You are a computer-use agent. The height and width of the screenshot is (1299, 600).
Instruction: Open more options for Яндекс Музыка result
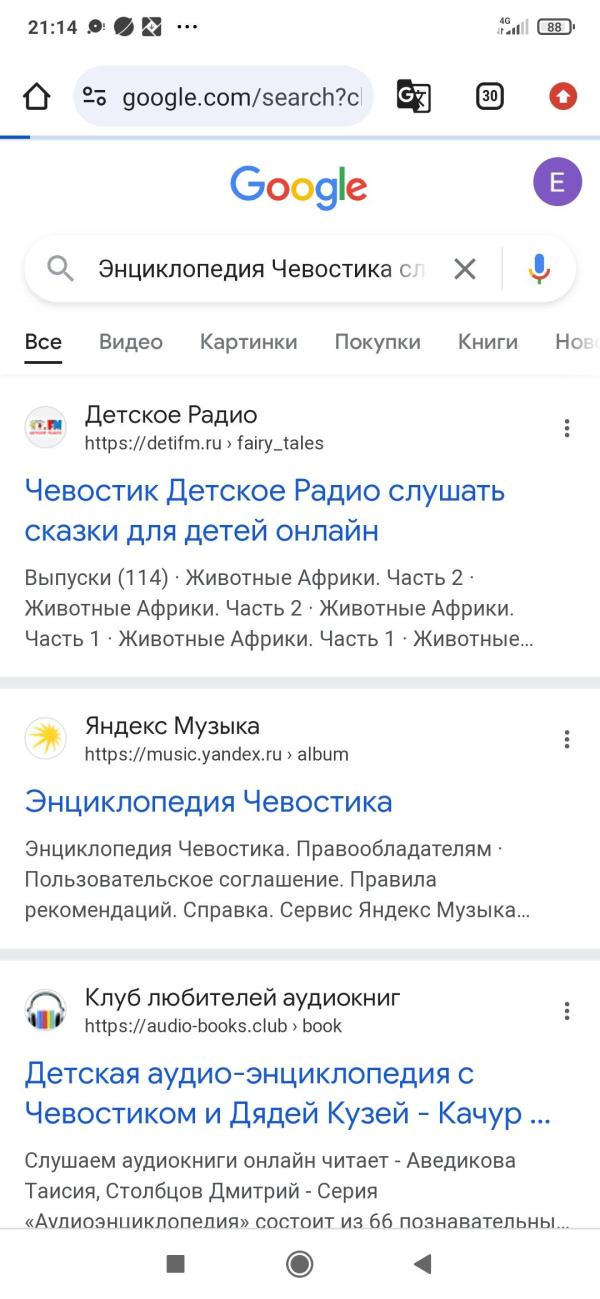coord(567,739)
